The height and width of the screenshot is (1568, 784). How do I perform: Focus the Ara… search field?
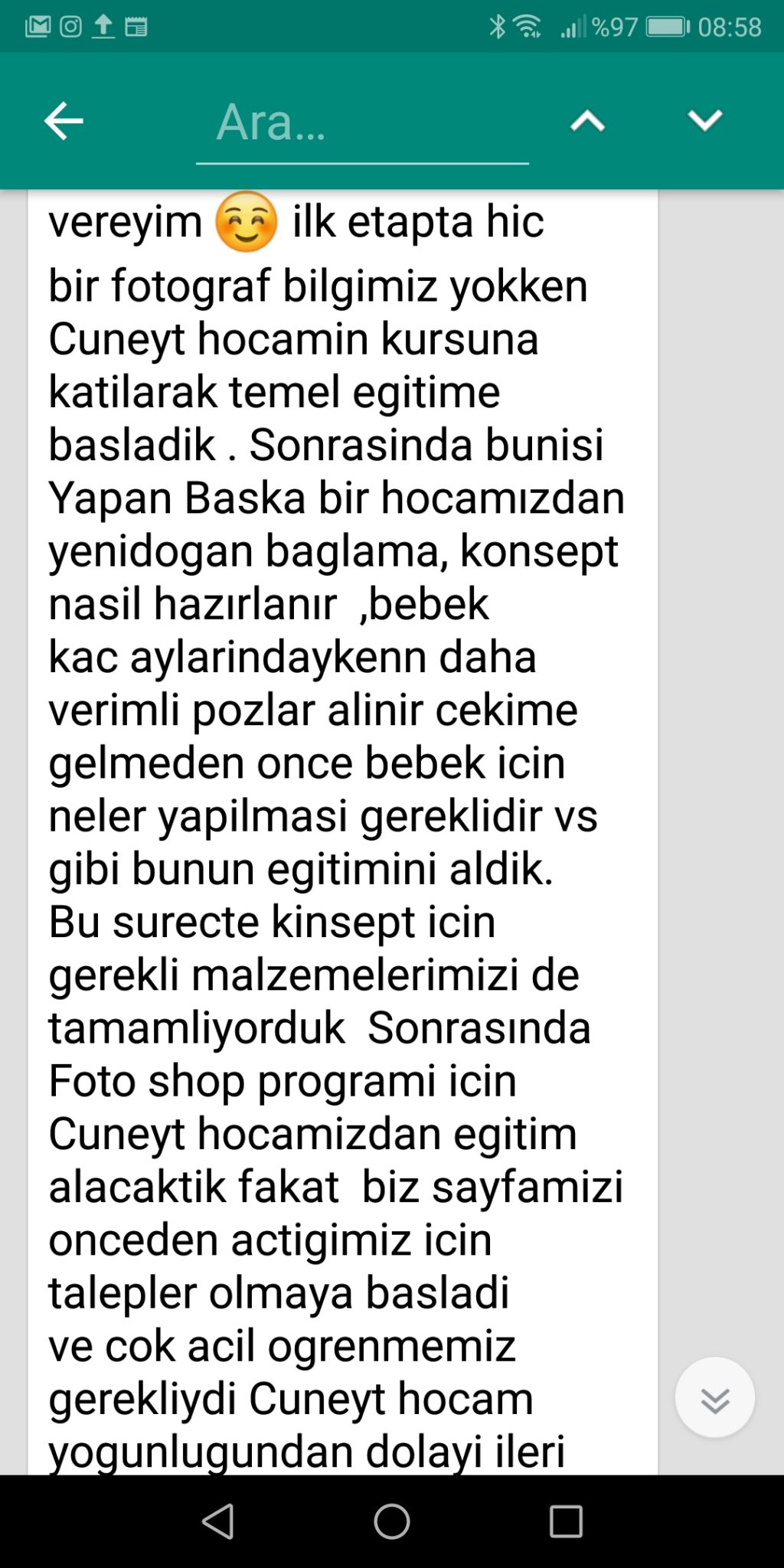(x=362, y=122)
